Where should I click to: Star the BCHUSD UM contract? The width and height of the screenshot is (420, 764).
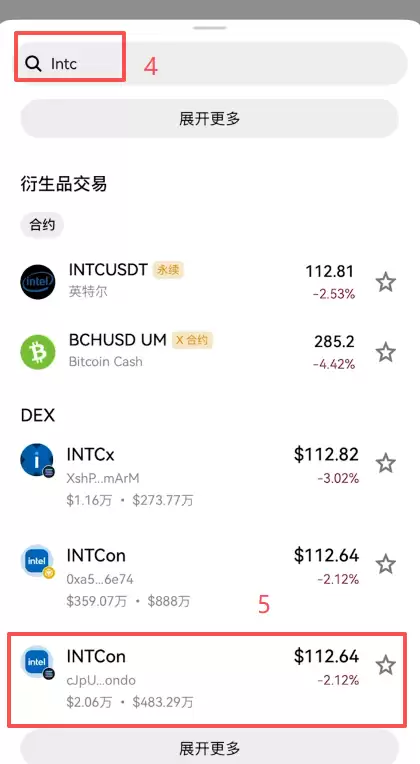click(x=385, y=351)
